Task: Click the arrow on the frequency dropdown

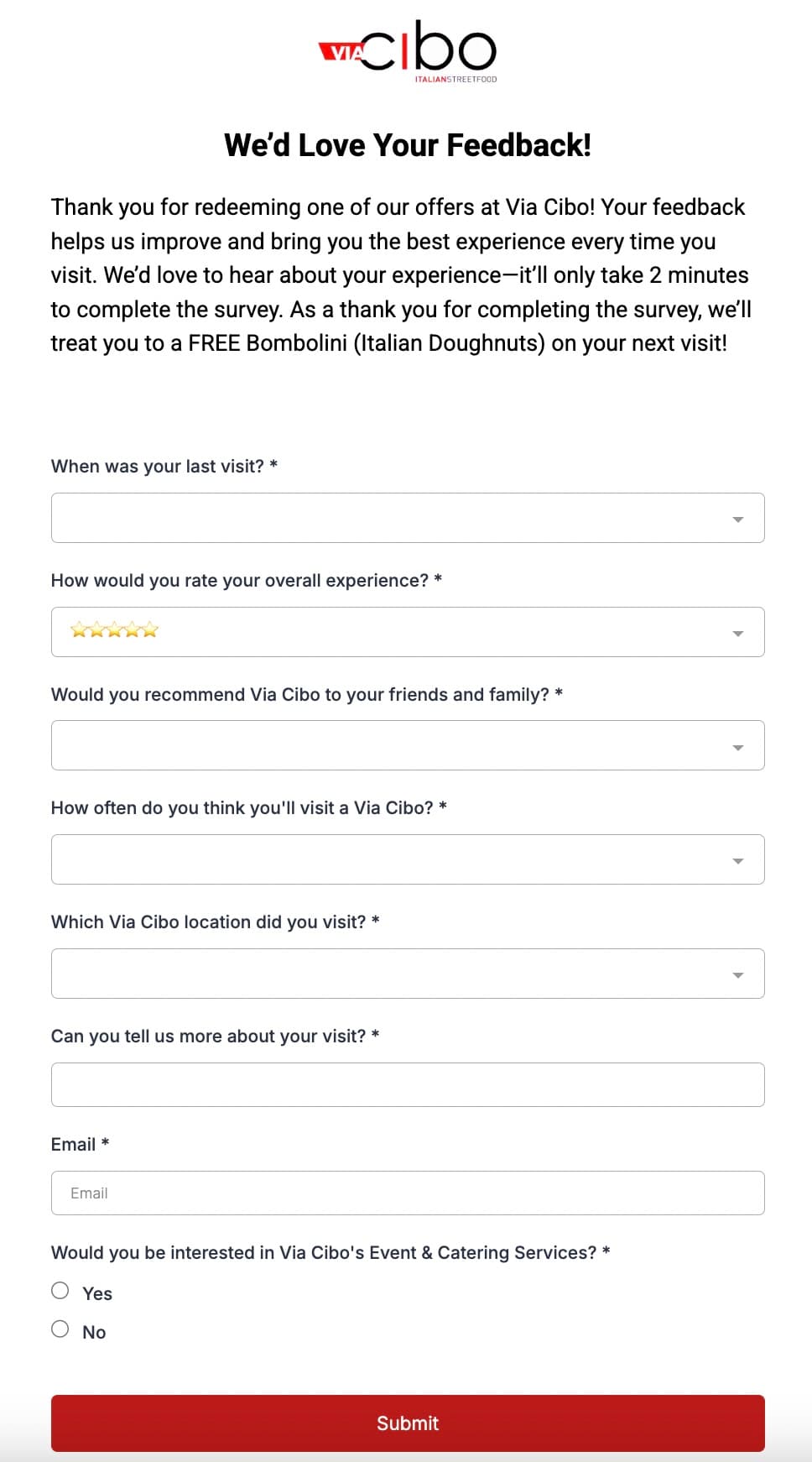Action: point(739,859)
